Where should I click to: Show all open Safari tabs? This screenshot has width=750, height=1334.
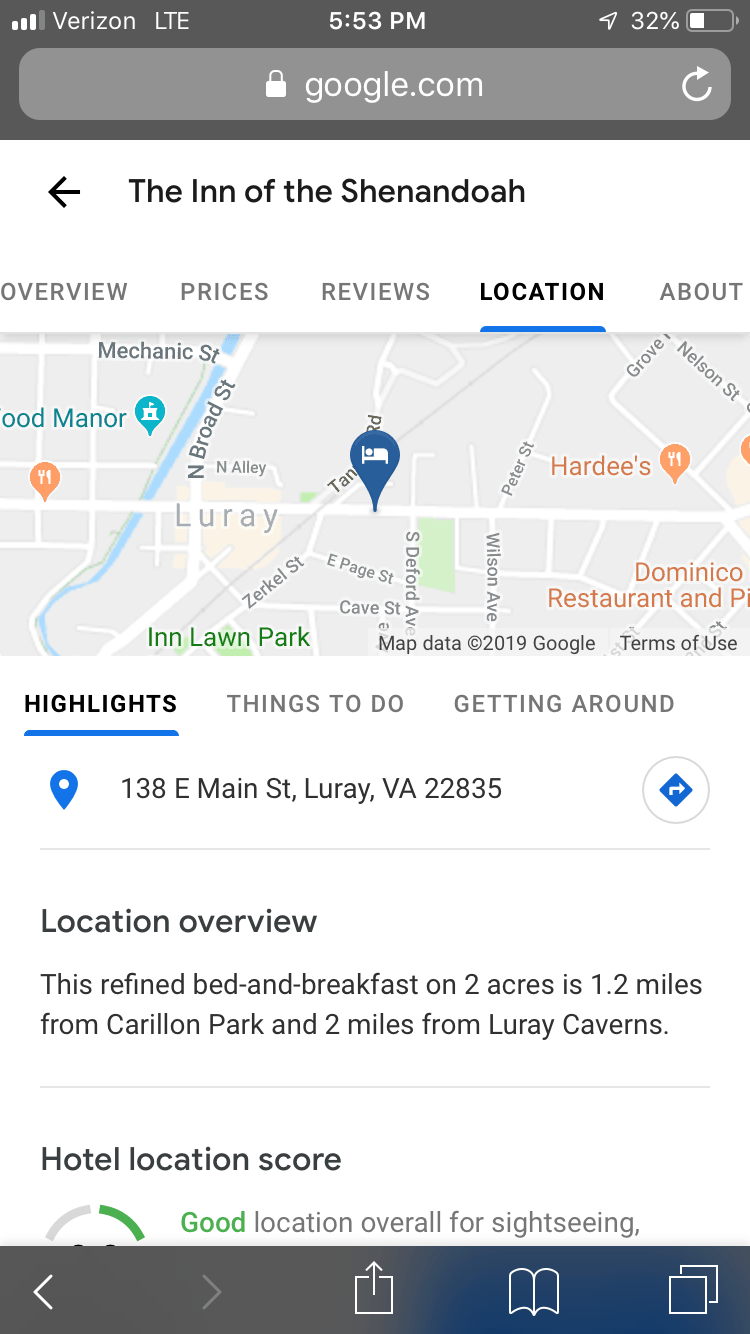[x=692, y=1290]
